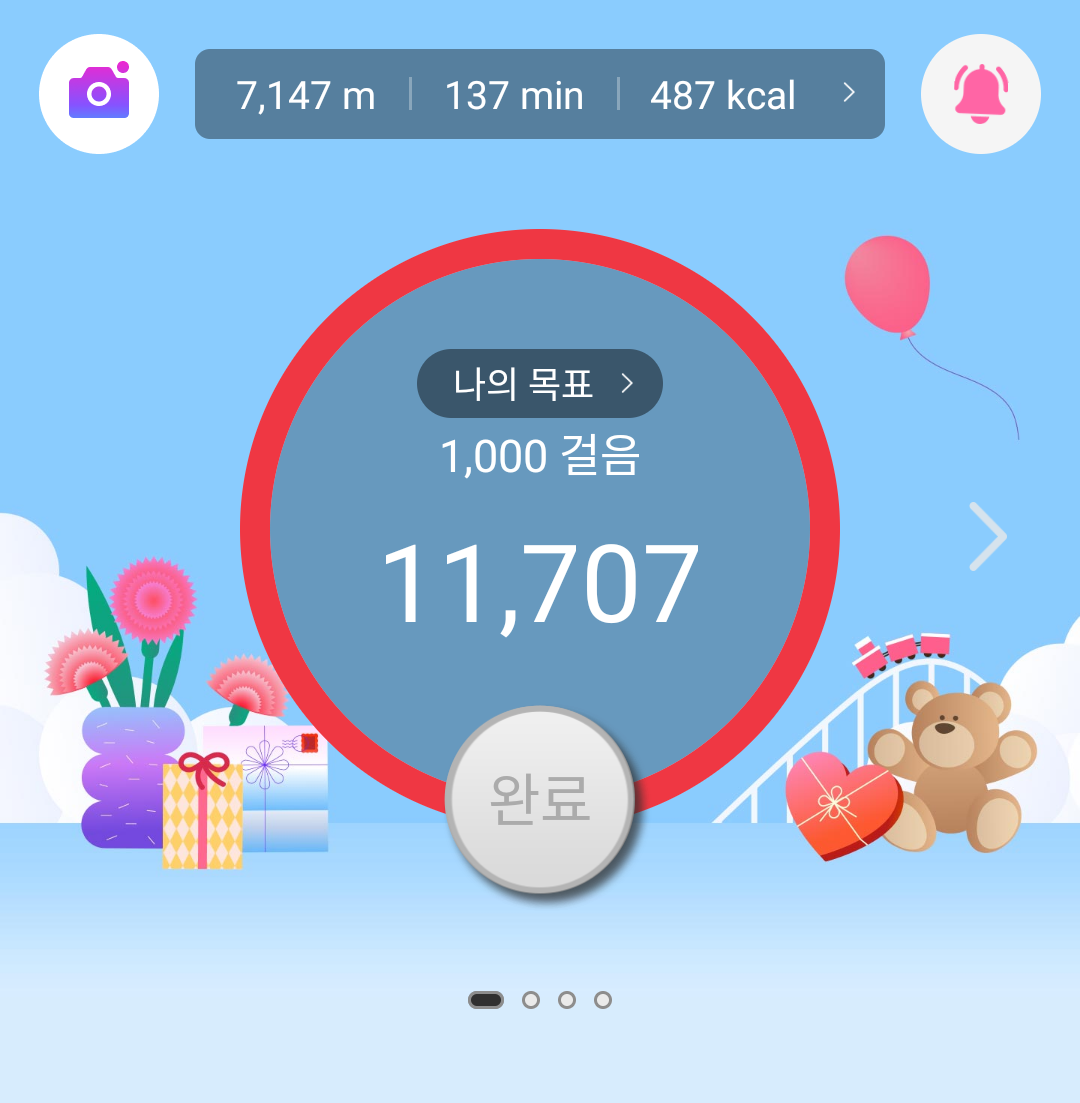Open the camera icon
Image resolution: width=1080 pixels, height=1103 pixels.
(x=98, y=94)
